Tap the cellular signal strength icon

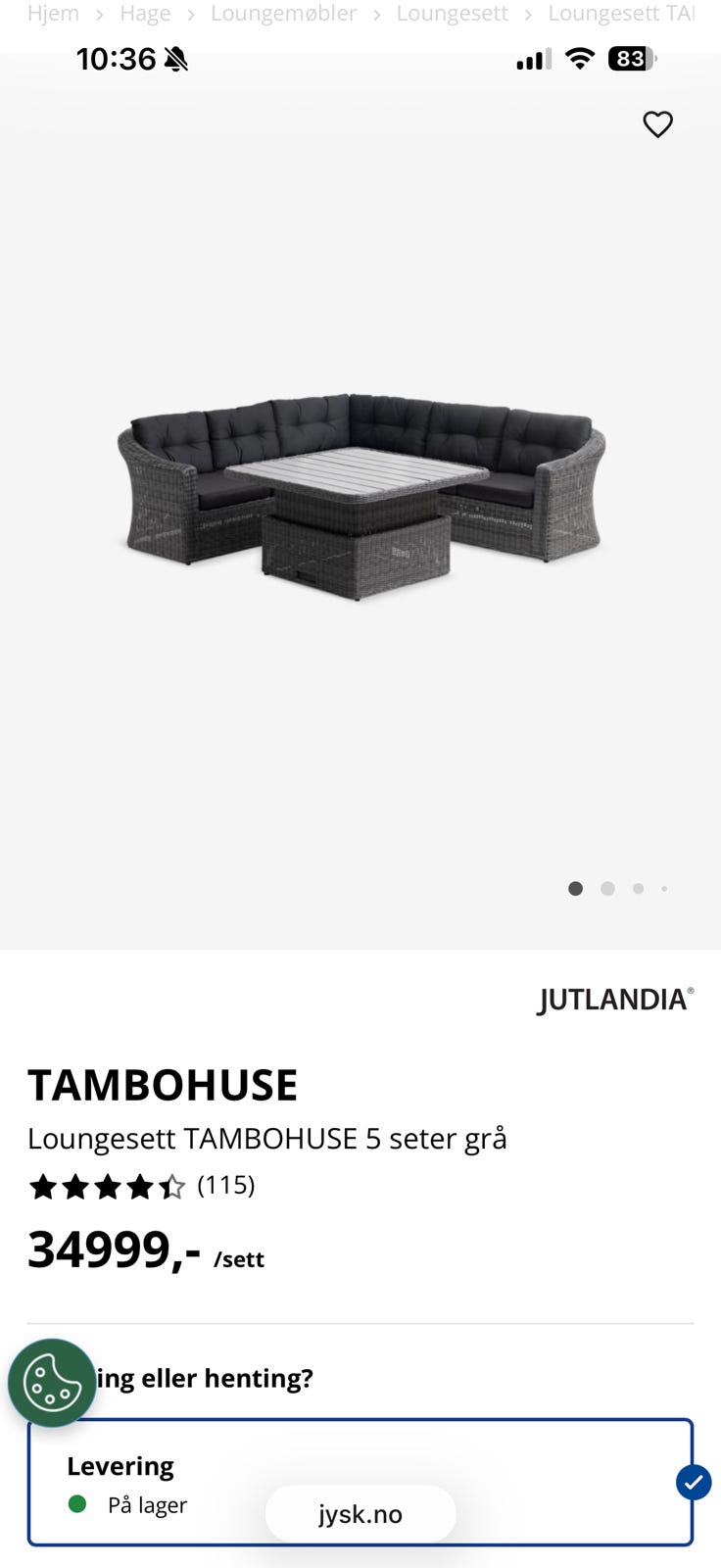[530, 59]
